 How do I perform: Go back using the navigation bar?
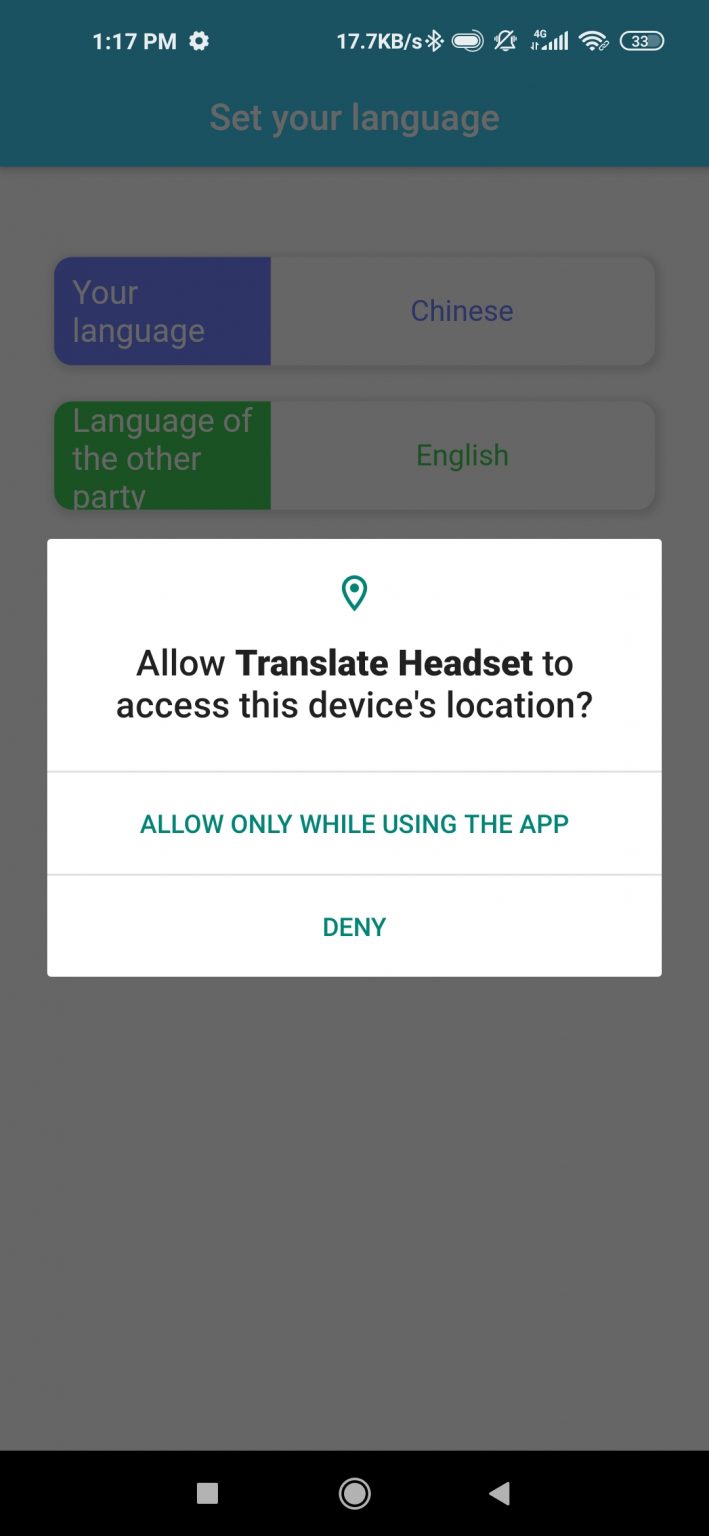(499, 1494)
